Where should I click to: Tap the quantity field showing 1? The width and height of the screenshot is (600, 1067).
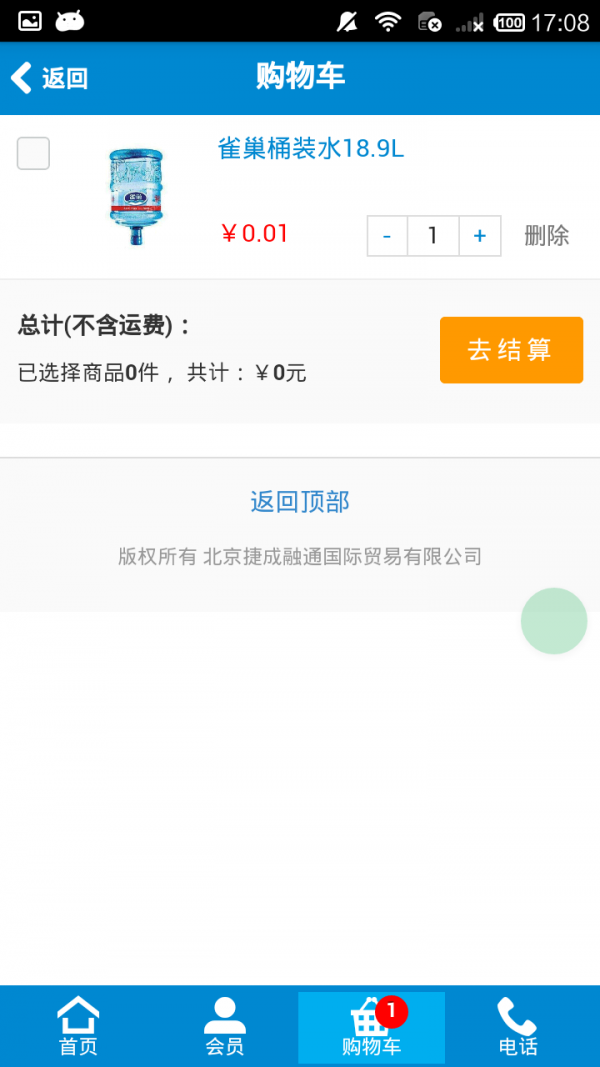[433, 236]
